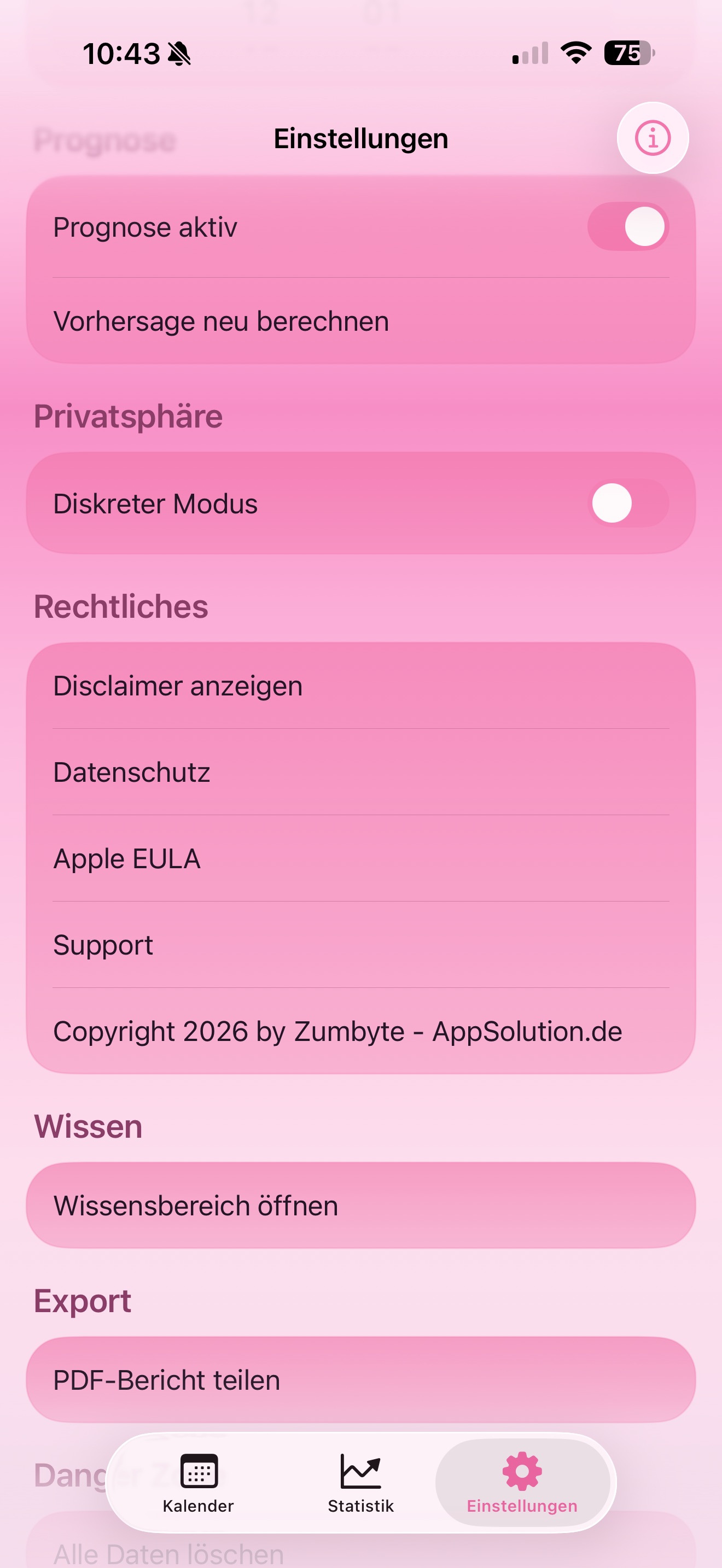The height and width of the screenshot is (1568, 722).
Task: Open the Apple EULA document
Action: click(x=361, y=858)
